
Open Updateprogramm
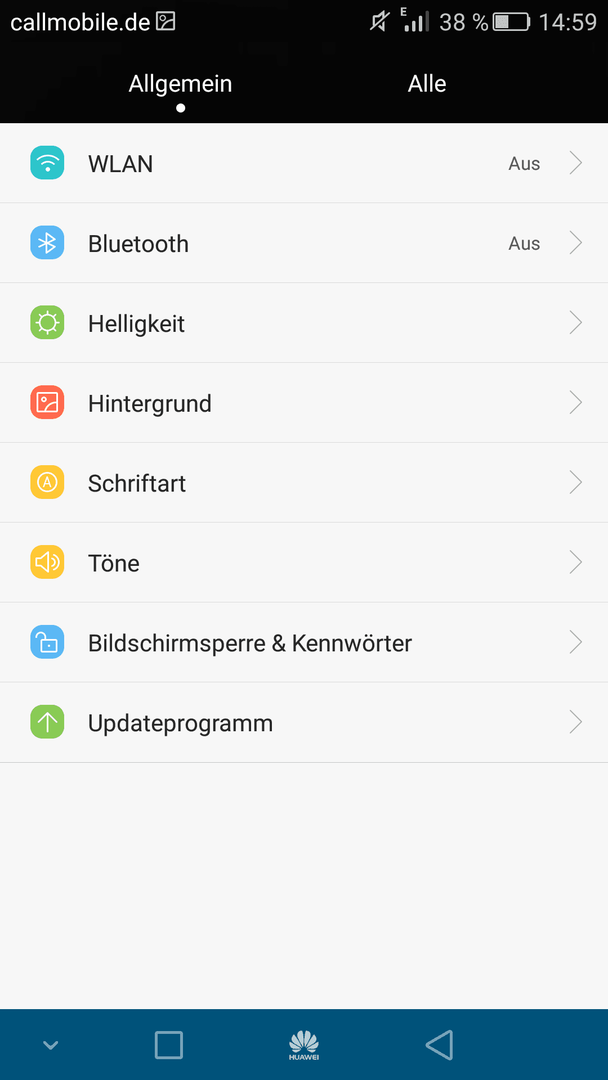click(304, 723)
